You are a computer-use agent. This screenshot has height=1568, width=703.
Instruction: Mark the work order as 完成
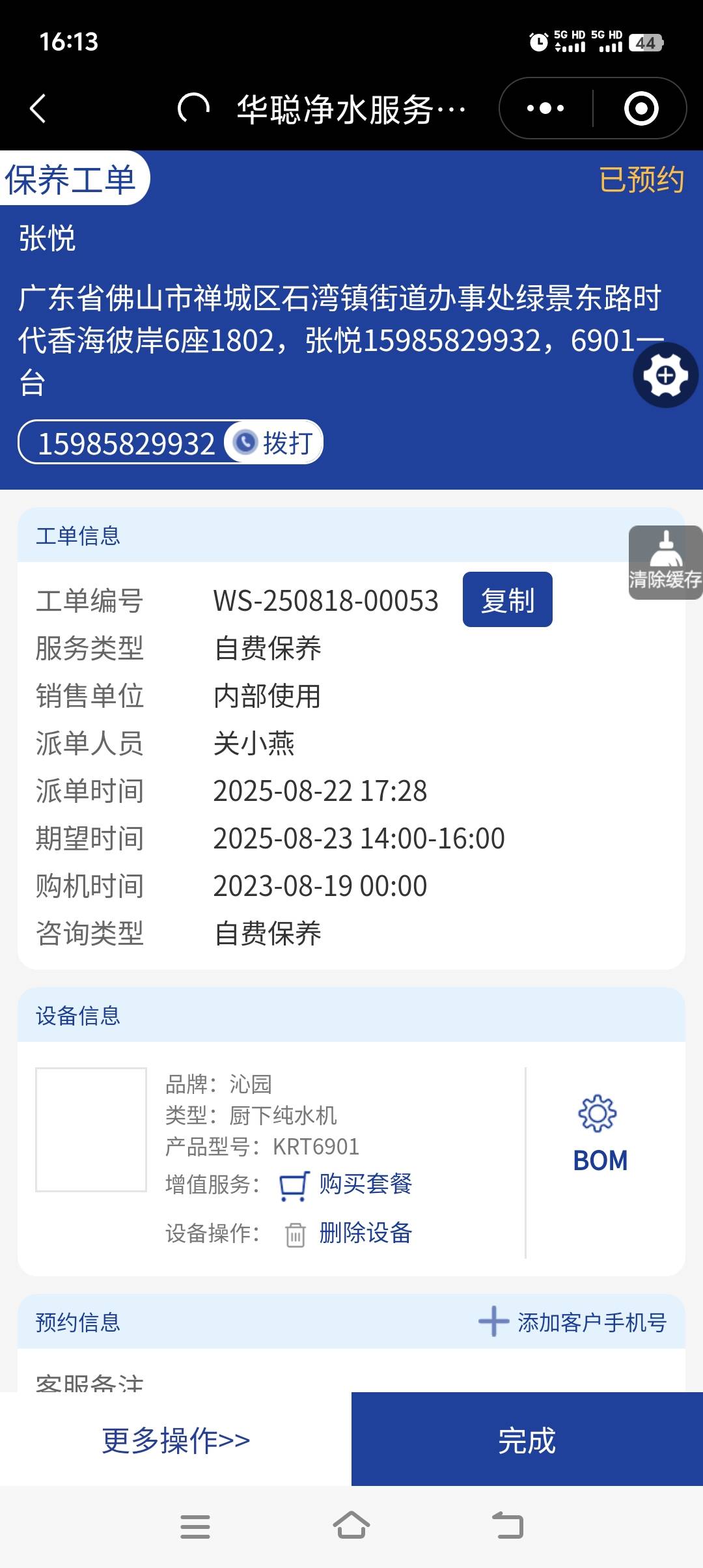pyautogui.click(x=527, y=1440)
